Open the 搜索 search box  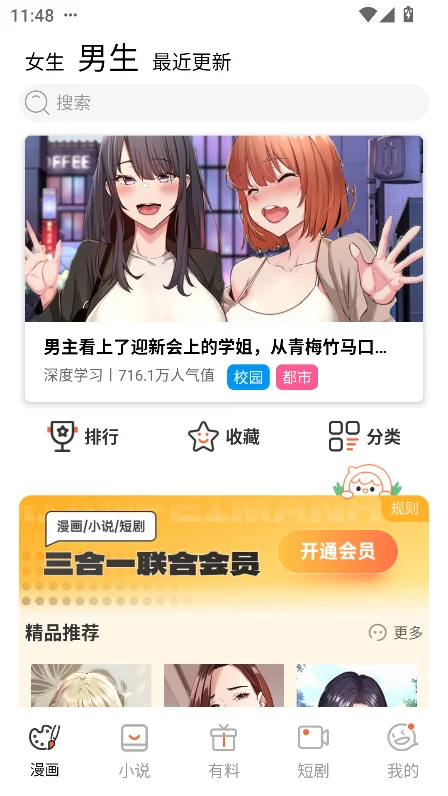224,103
